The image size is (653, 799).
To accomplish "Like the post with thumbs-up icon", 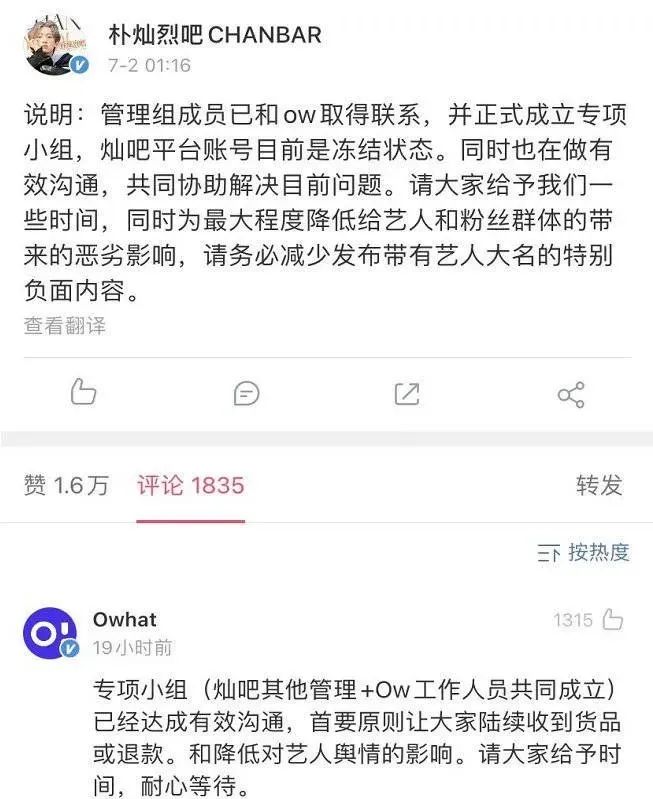I will (84, 393).
